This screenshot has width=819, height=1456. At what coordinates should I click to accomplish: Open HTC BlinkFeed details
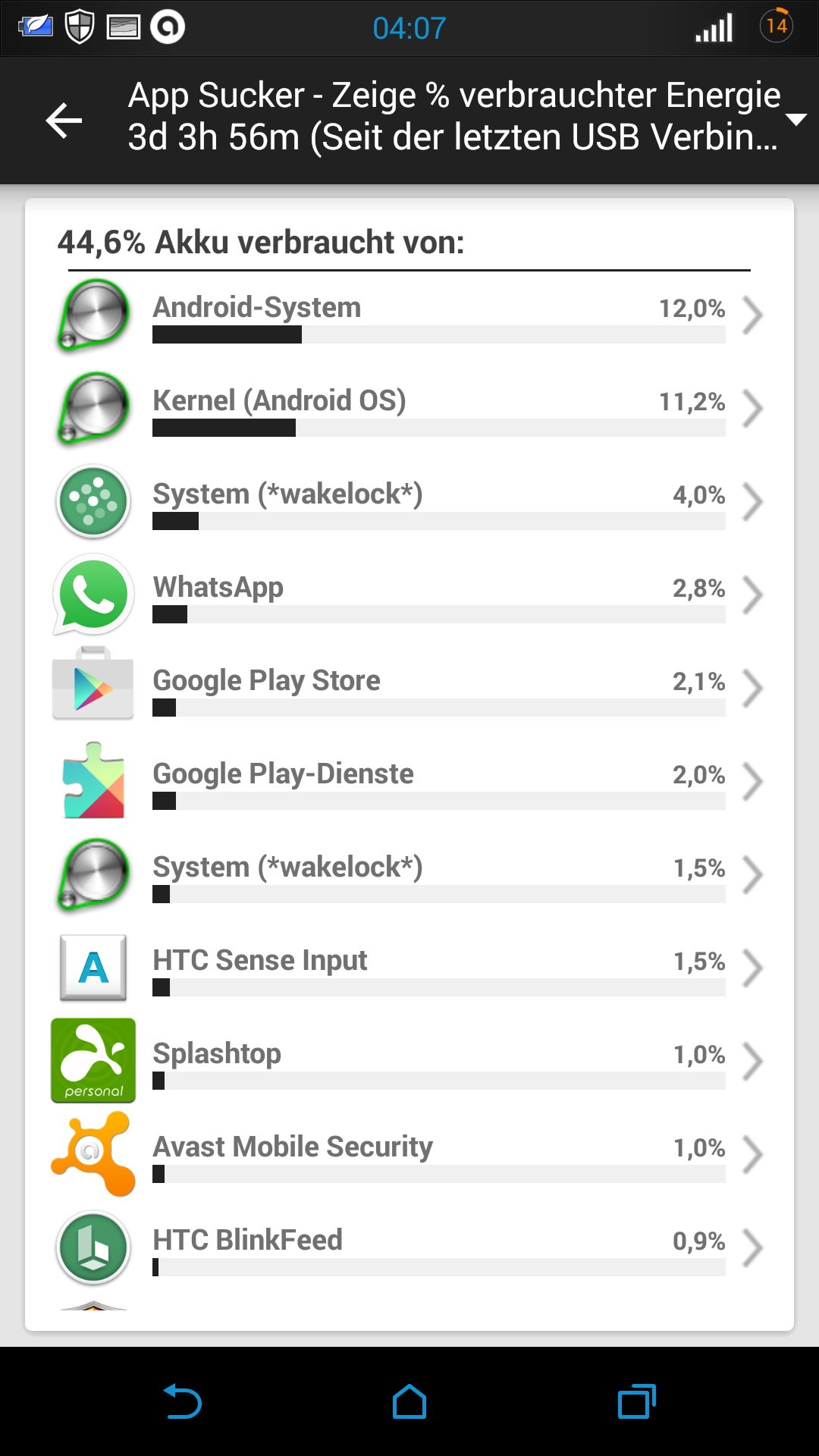(x=409, y=1247)
